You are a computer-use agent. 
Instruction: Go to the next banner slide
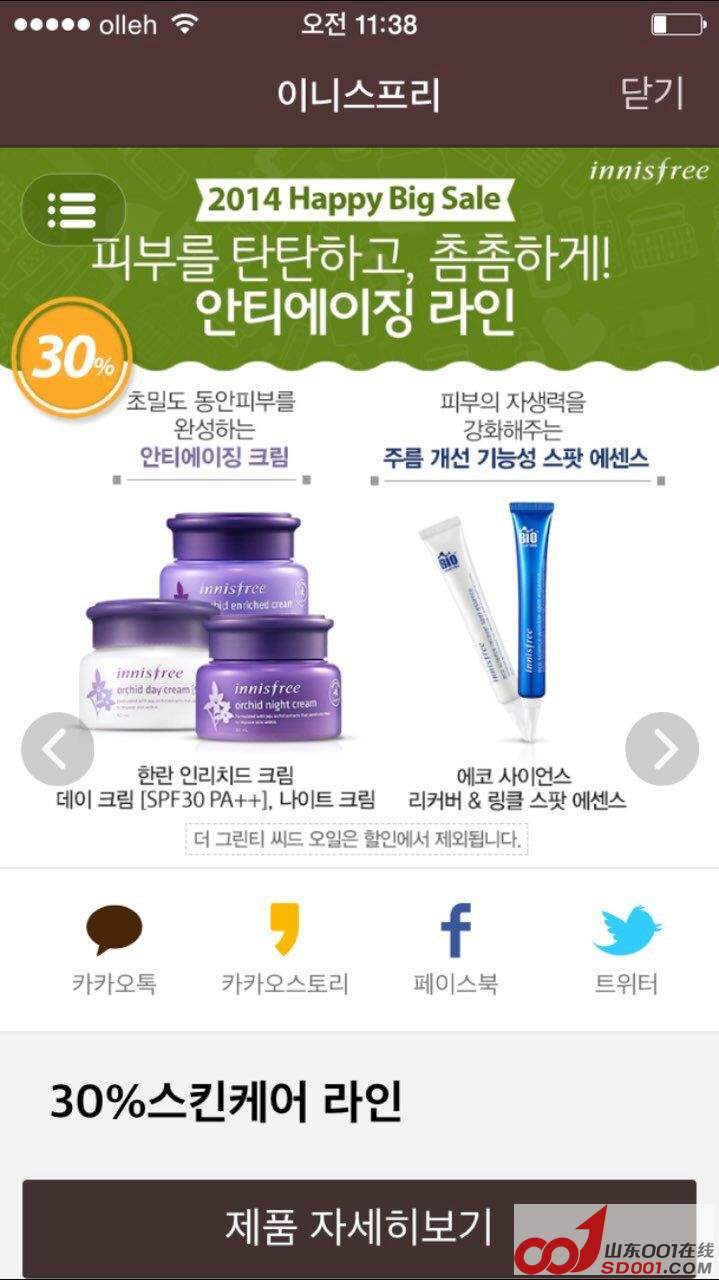point(662,749)
